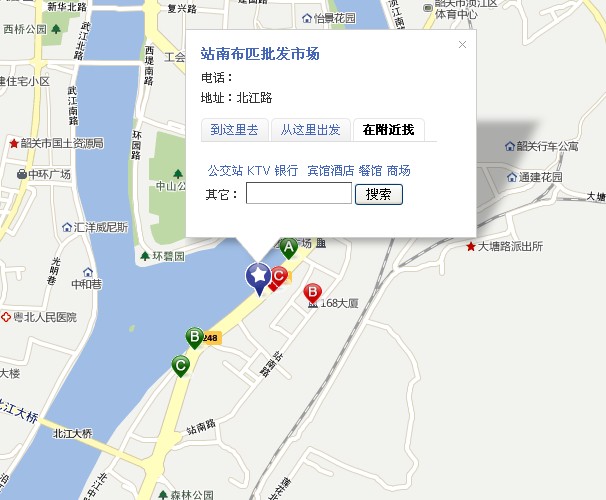Tap the blue star location marker
The width and height of the screenshot is (606, 500).
[258, 276]
